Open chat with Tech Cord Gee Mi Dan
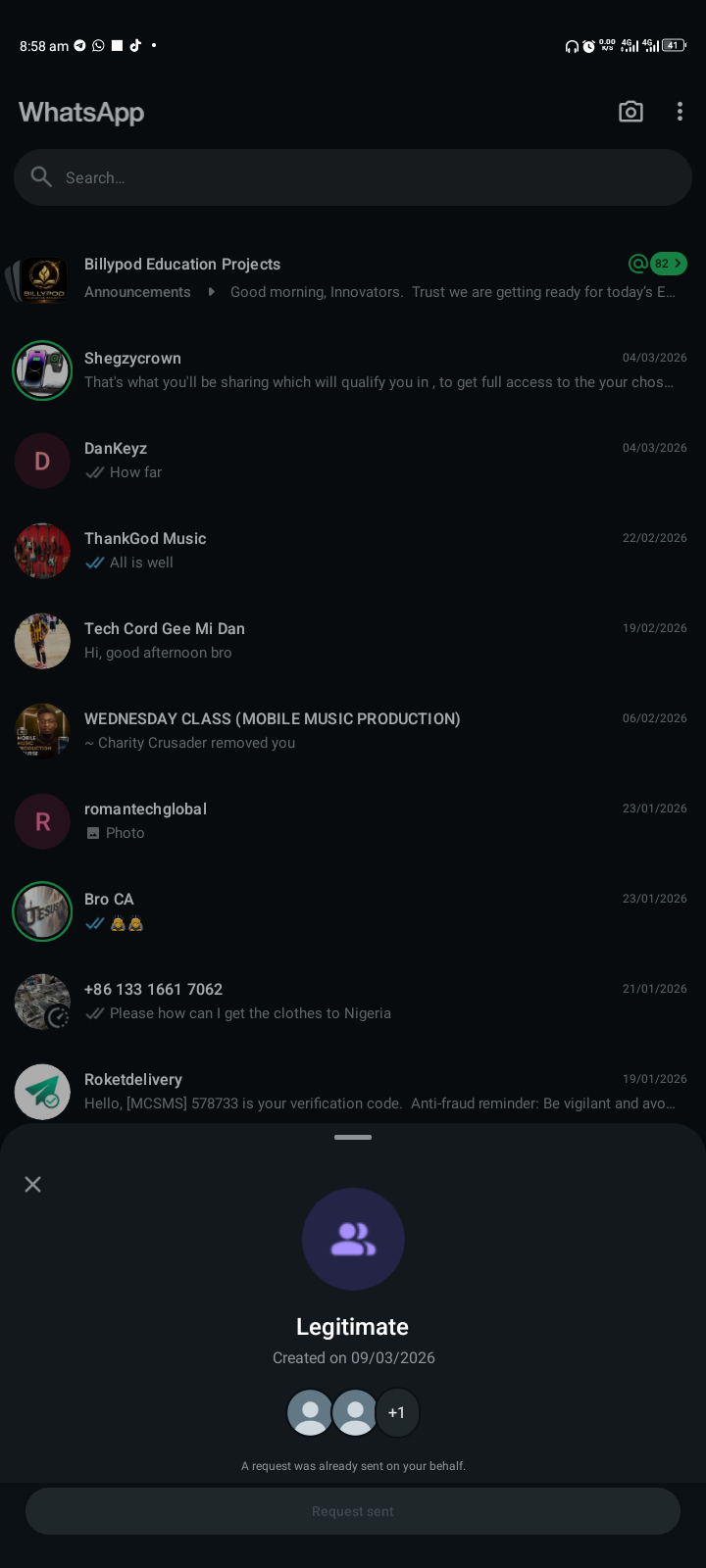Image resolution: width=706 pixels, height=1568 pixels. pyautogui.click(x=353, y=641)
